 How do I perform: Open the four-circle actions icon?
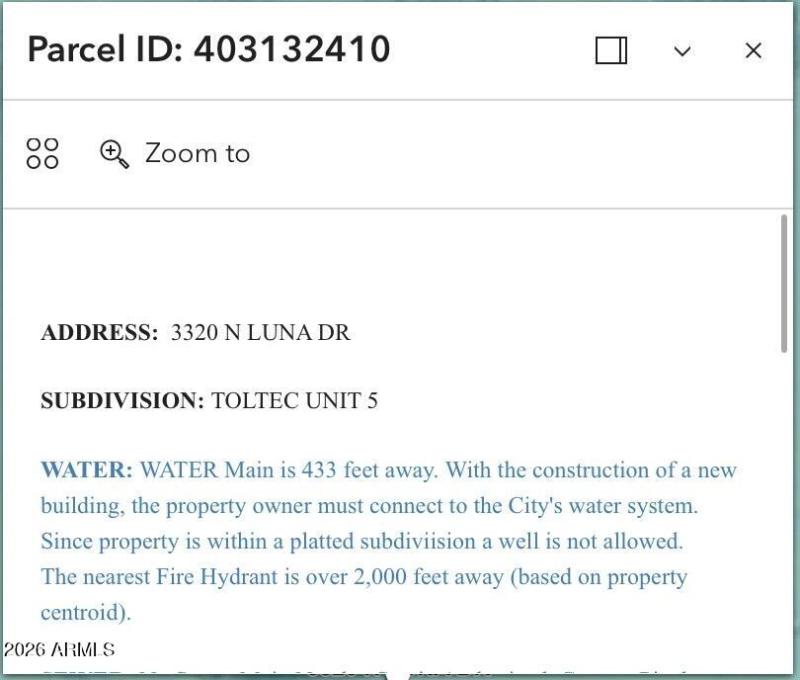pos(43,153)
